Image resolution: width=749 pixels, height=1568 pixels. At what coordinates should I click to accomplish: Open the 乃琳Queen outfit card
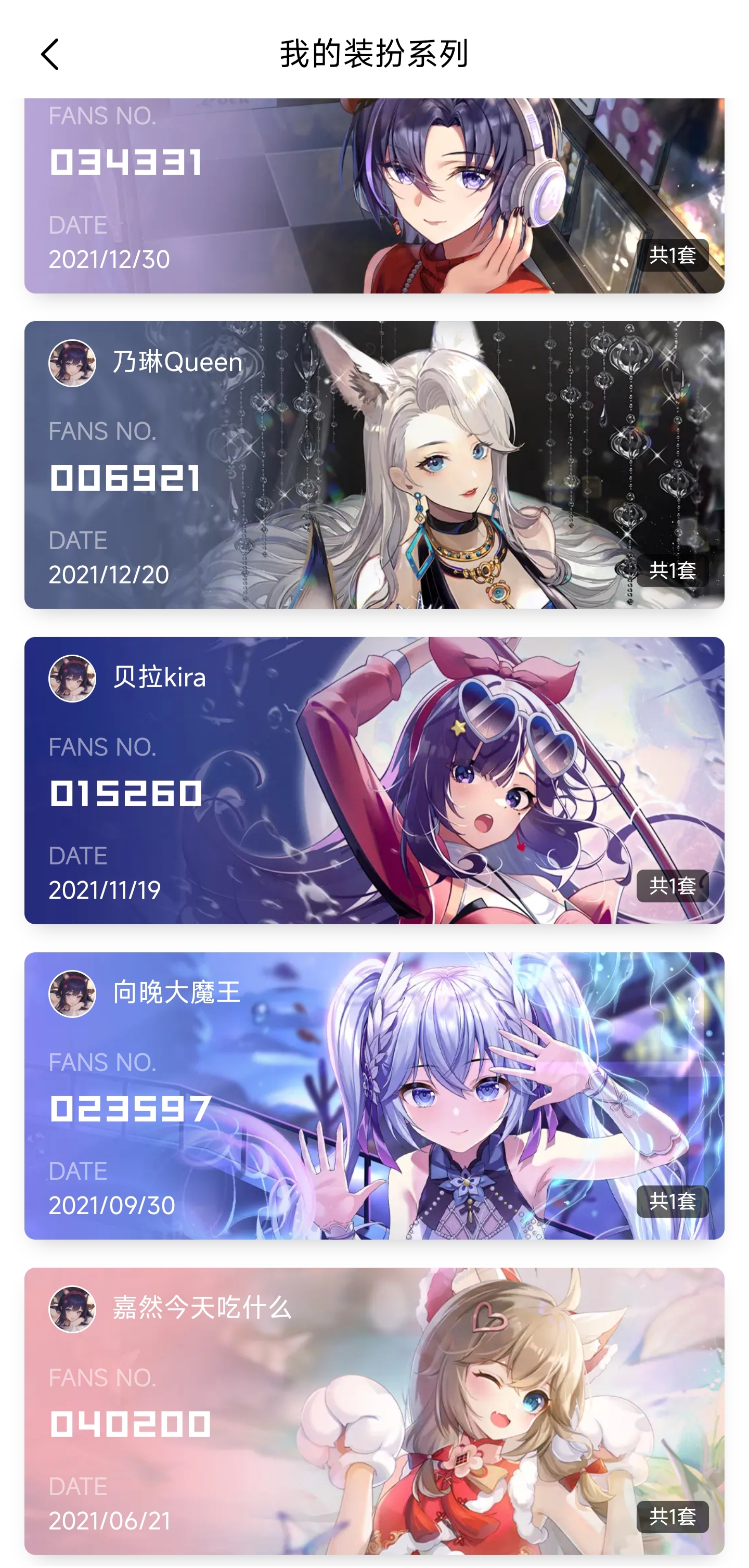[x=373, y=465]
